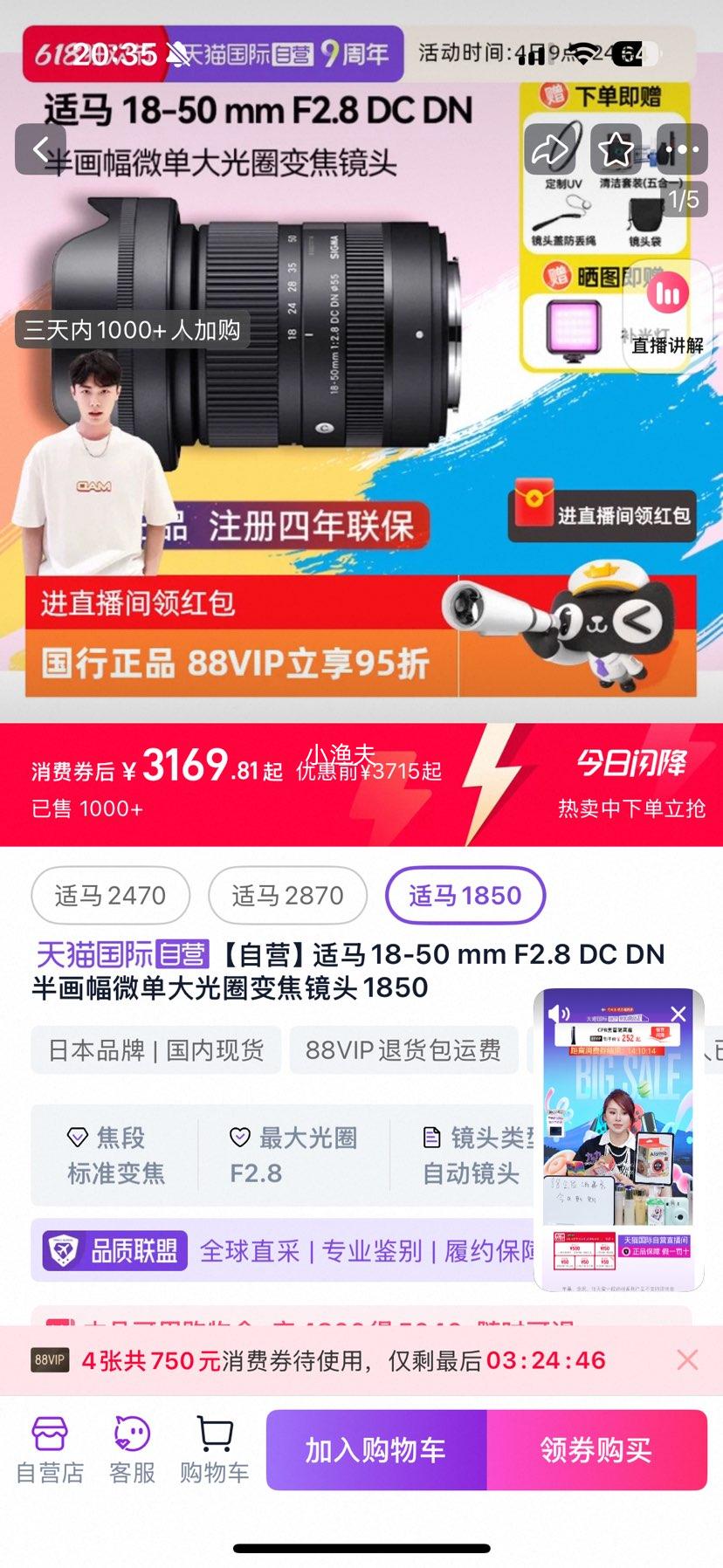Select the 适马 2870 variant
This screenshot has height=1568, width=723.
[x=287, y=895]
